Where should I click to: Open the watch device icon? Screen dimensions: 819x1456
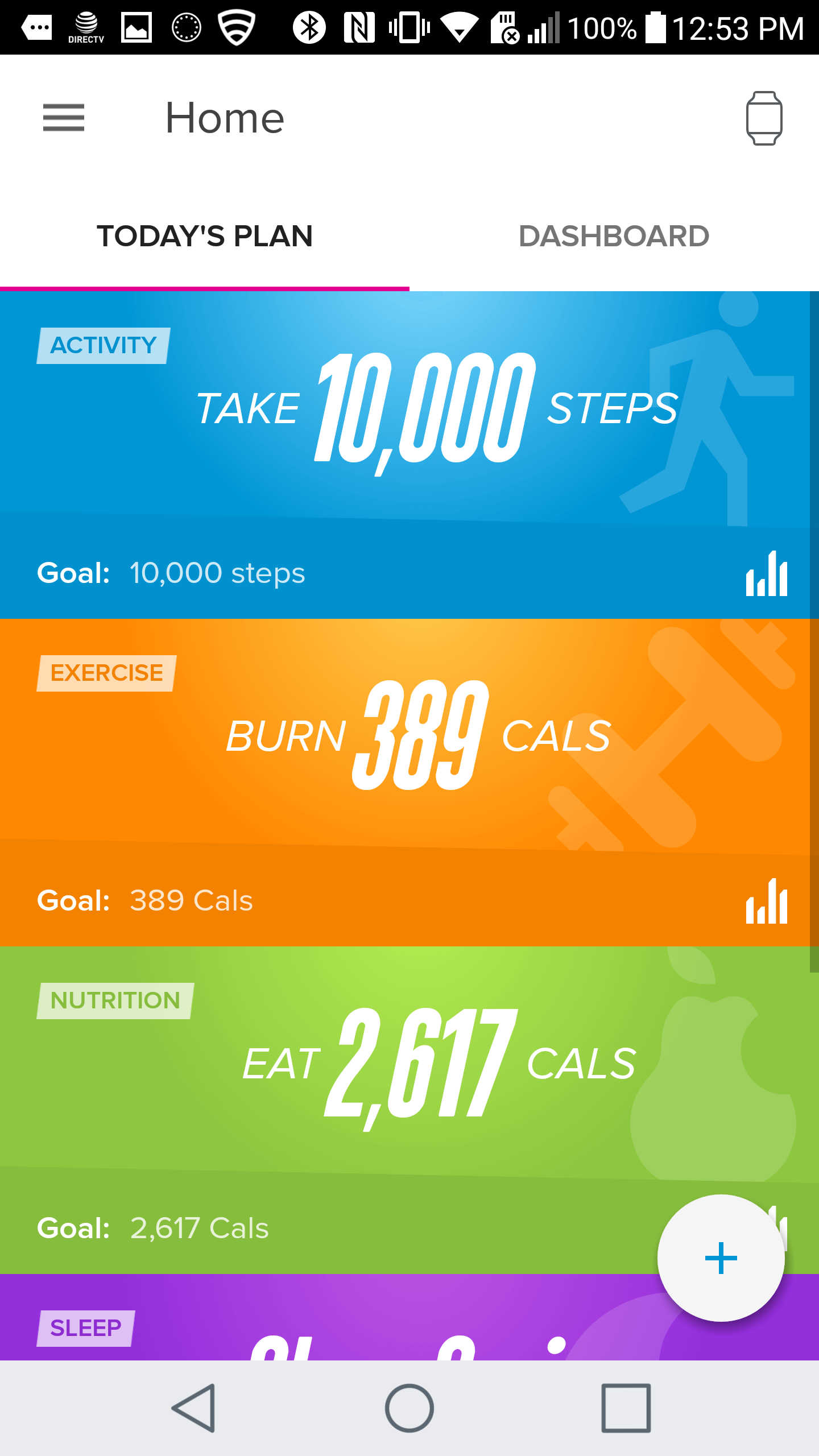point(764,118)
